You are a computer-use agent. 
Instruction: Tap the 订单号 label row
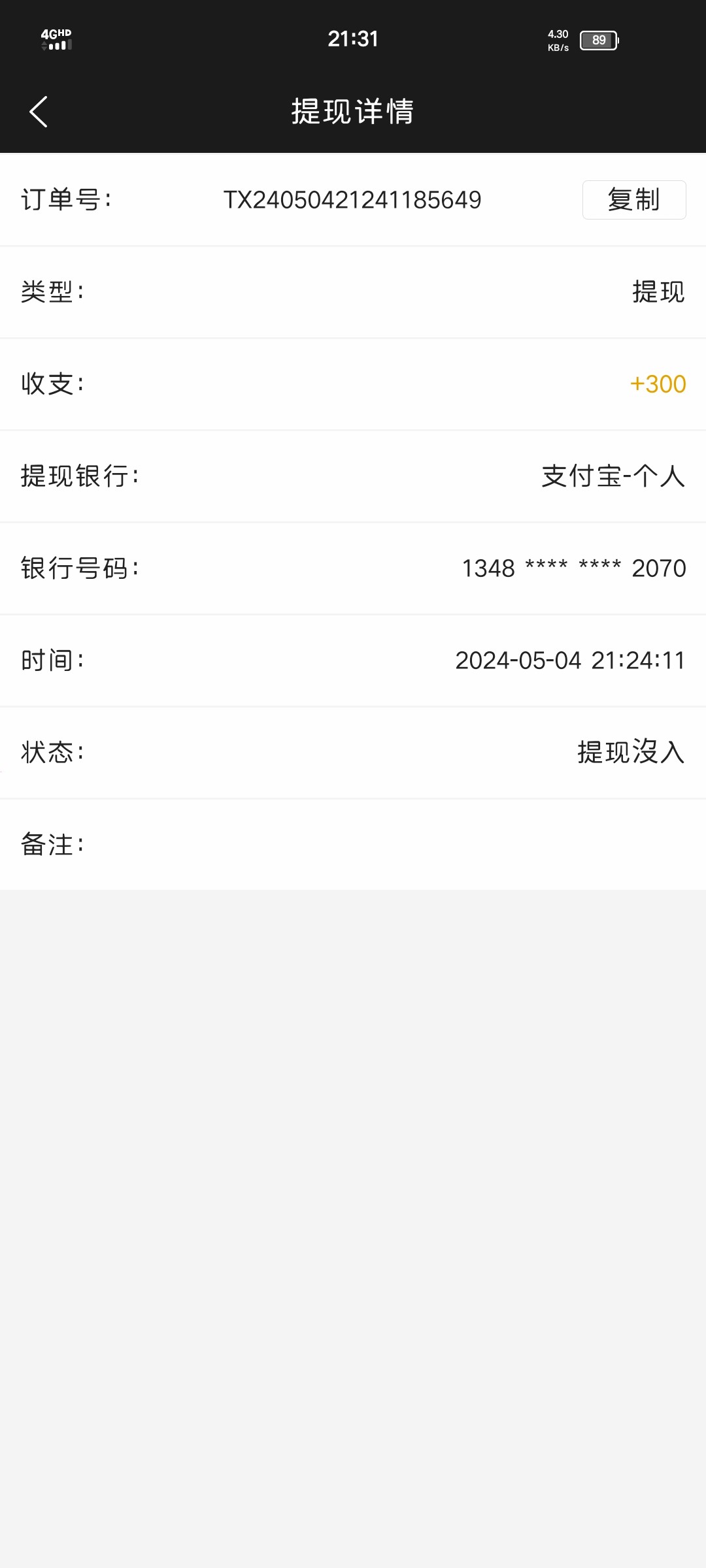coord(67,200)
